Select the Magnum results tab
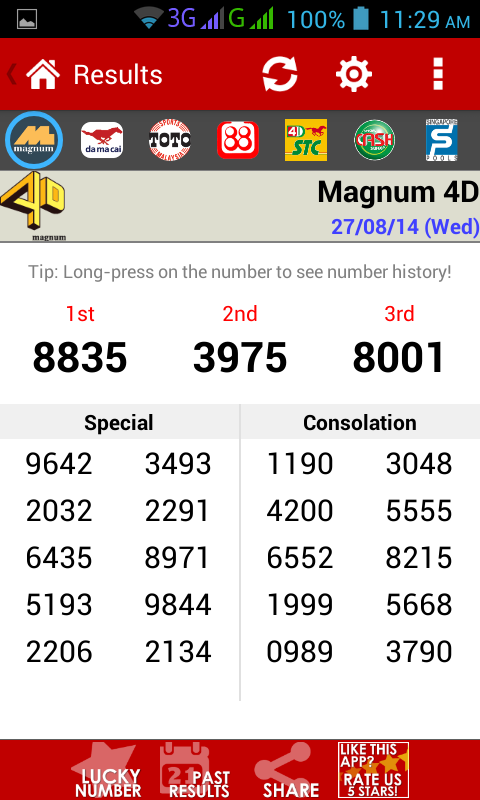Screen dimensions: 480x800 click(34, 140)
